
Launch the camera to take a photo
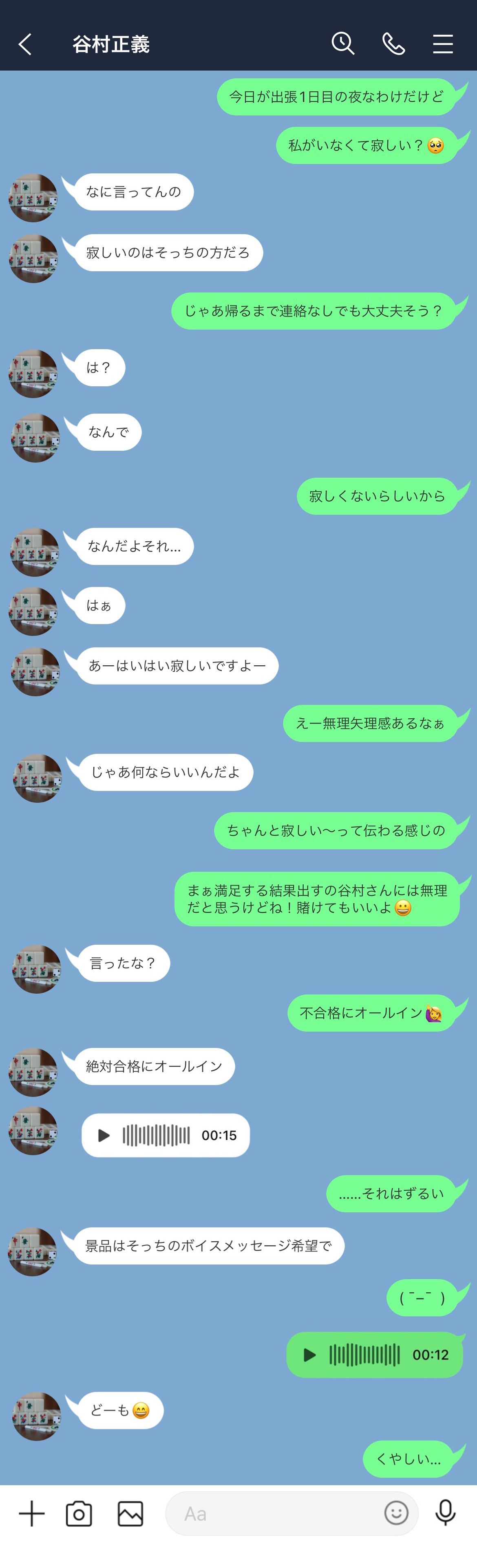click(x=79, y=1513)
